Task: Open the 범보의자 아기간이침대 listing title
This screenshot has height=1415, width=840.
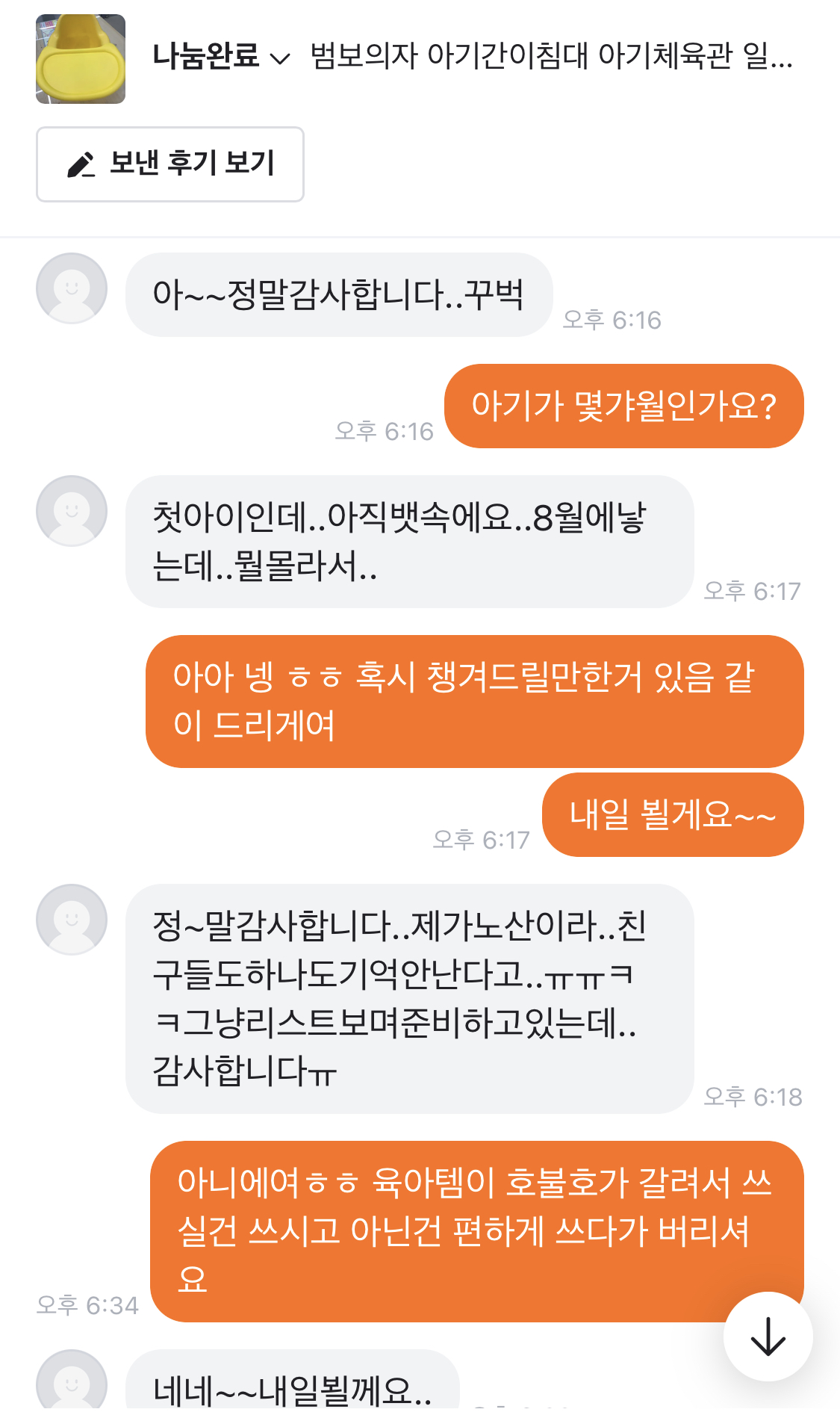Action: [x=551, y=57]
